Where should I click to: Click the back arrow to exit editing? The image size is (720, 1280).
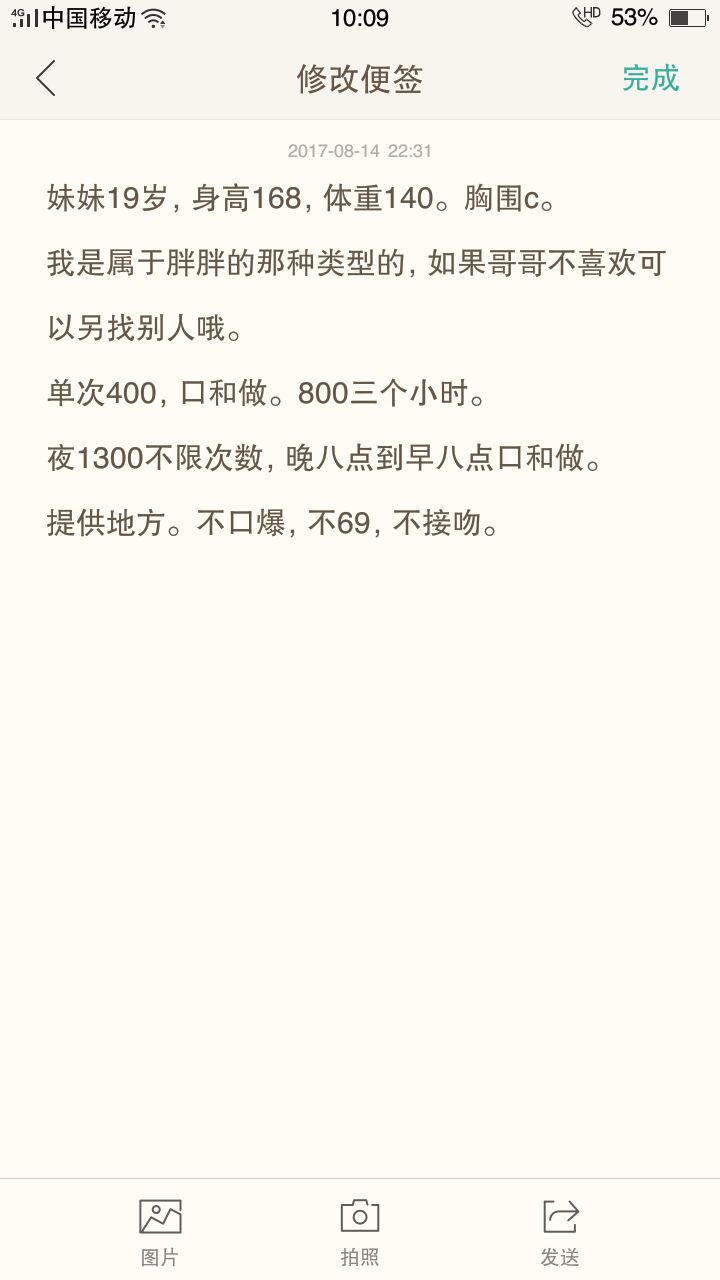coord(45,77)
